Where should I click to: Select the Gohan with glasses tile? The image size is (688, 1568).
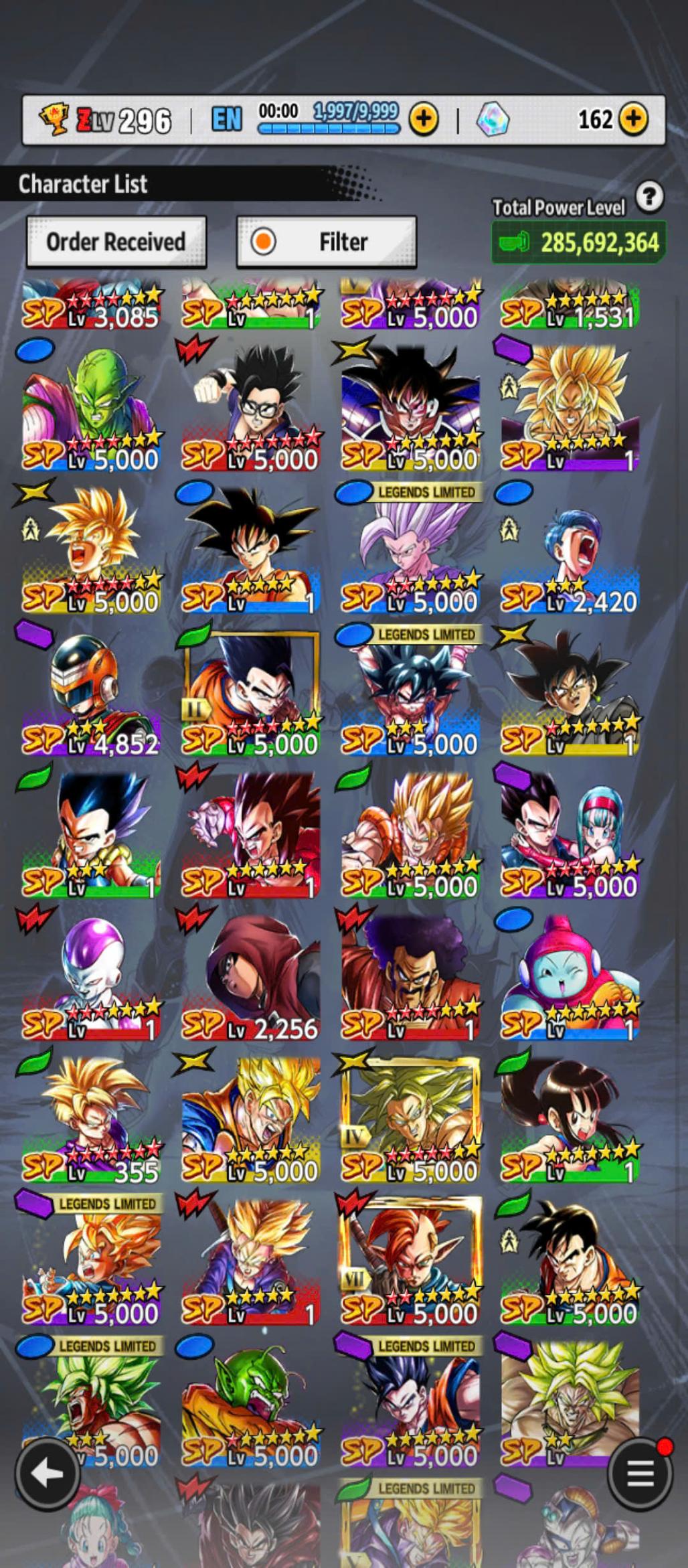coord(251,410)
